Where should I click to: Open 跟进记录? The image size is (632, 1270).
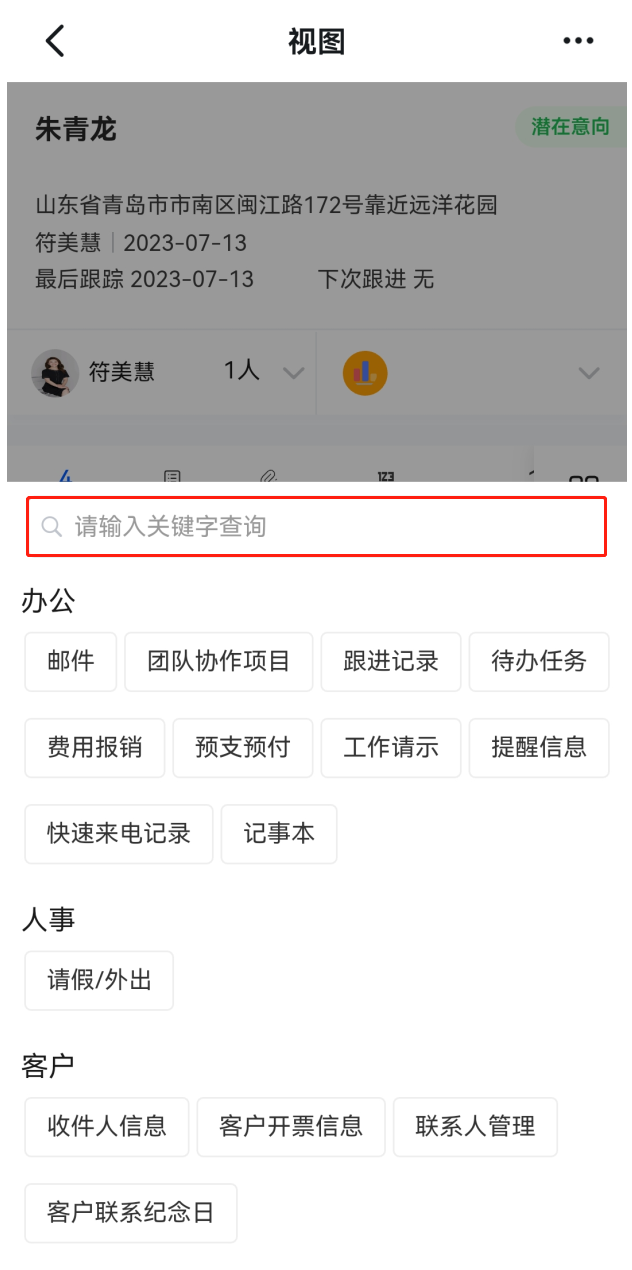pyautogui.click(x=391, y=661)
